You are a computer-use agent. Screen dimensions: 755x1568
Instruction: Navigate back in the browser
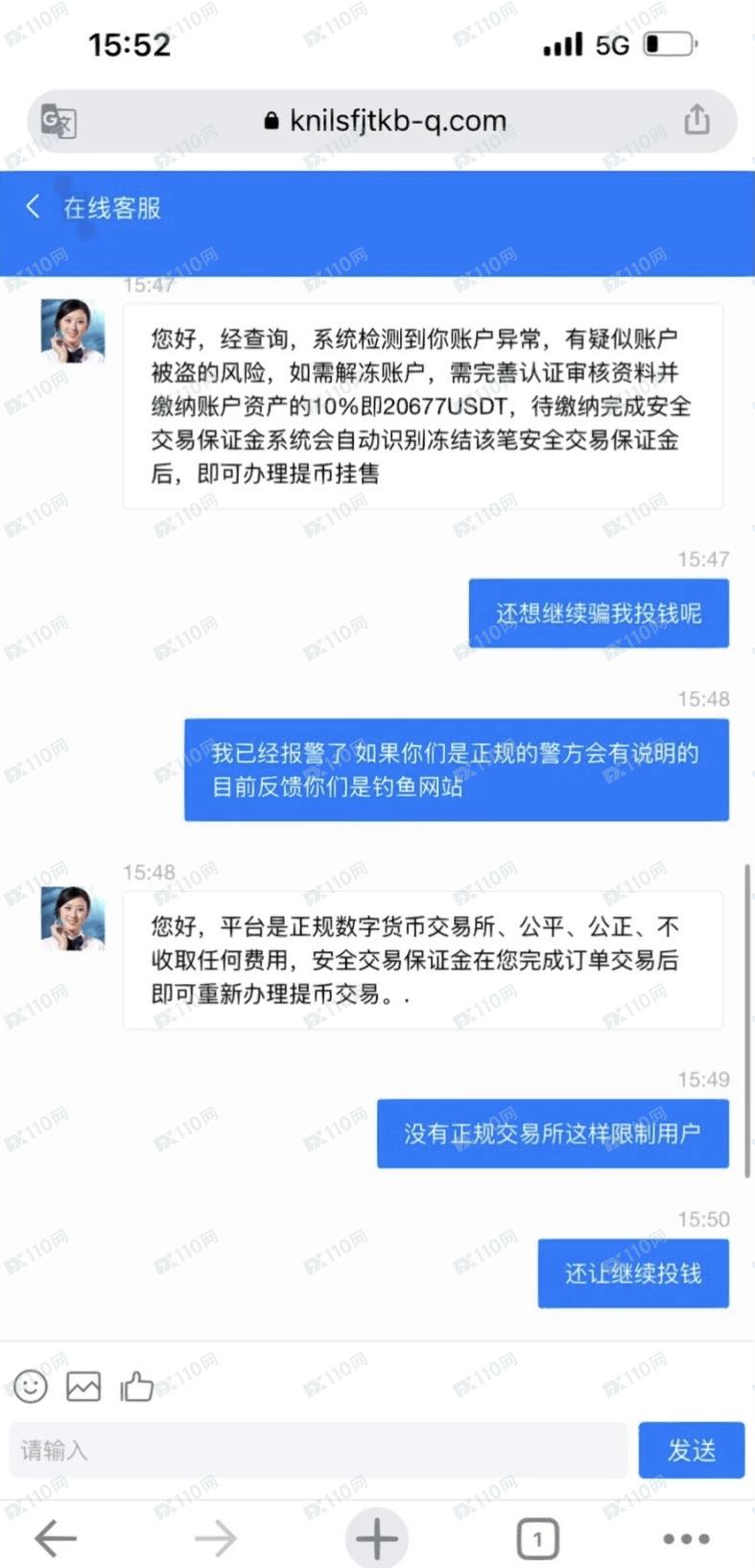pyautogui.click(x=56, y=1538)
